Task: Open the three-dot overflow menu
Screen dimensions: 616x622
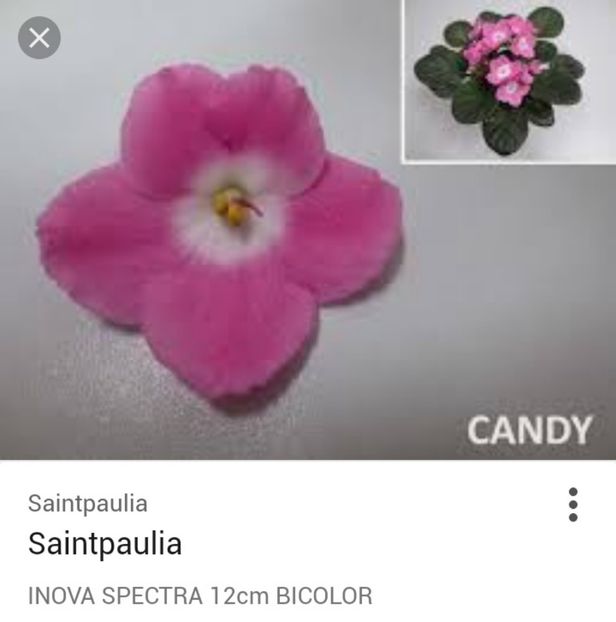Action: 573,505
